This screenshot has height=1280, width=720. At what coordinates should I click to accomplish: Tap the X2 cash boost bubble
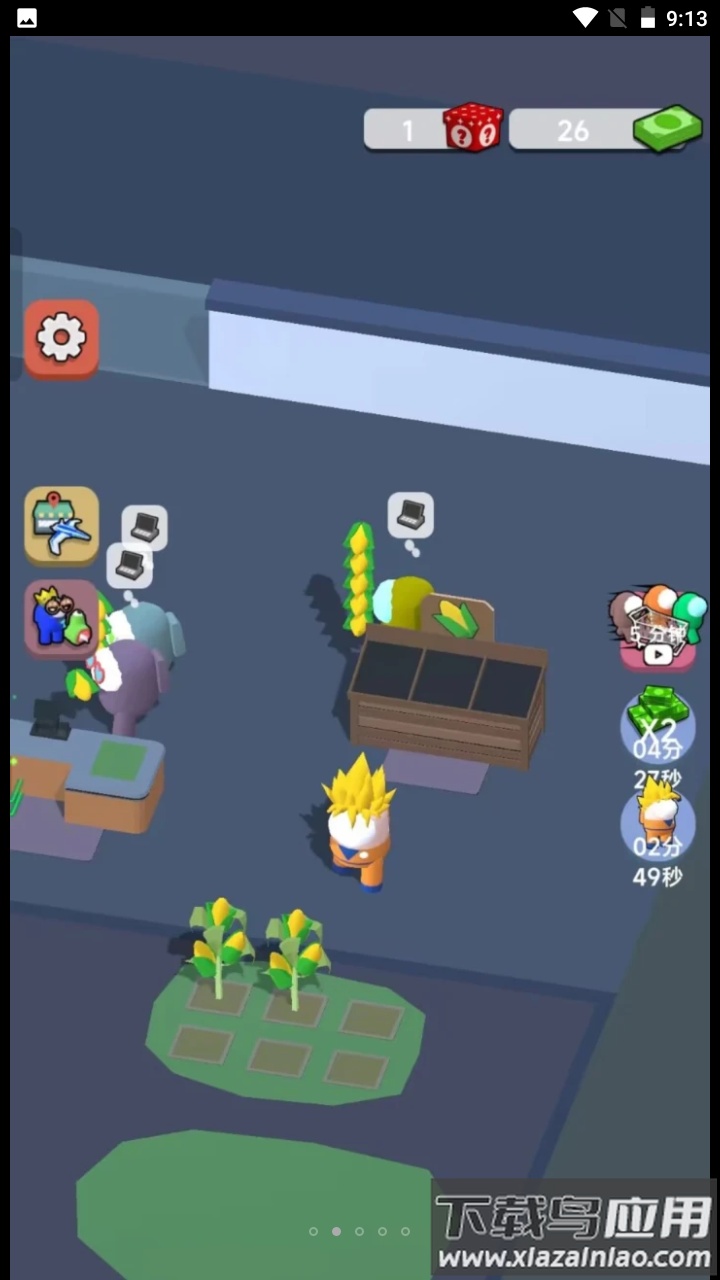click(657, 725)
